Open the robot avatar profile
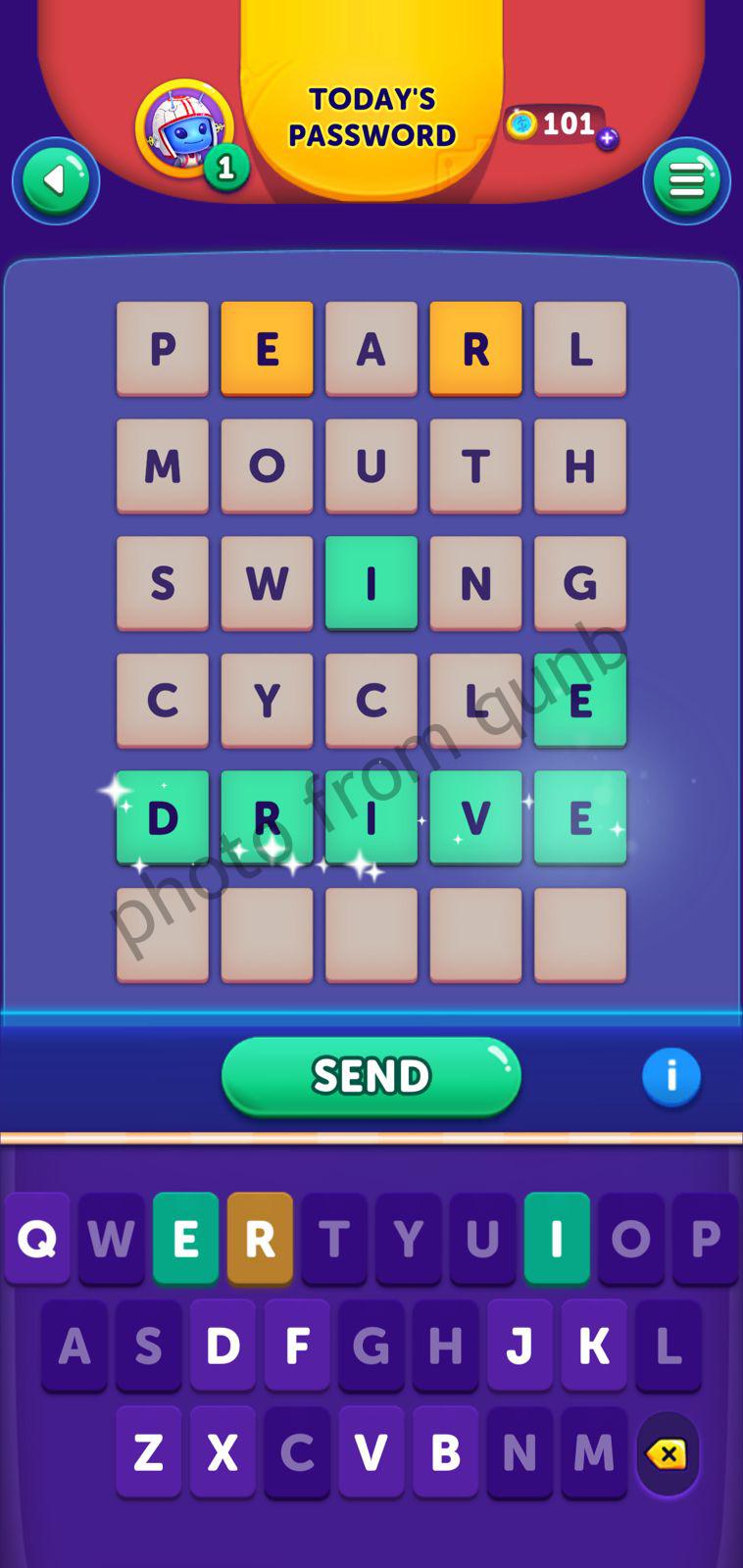743x1568 pixels. (184, 128)
